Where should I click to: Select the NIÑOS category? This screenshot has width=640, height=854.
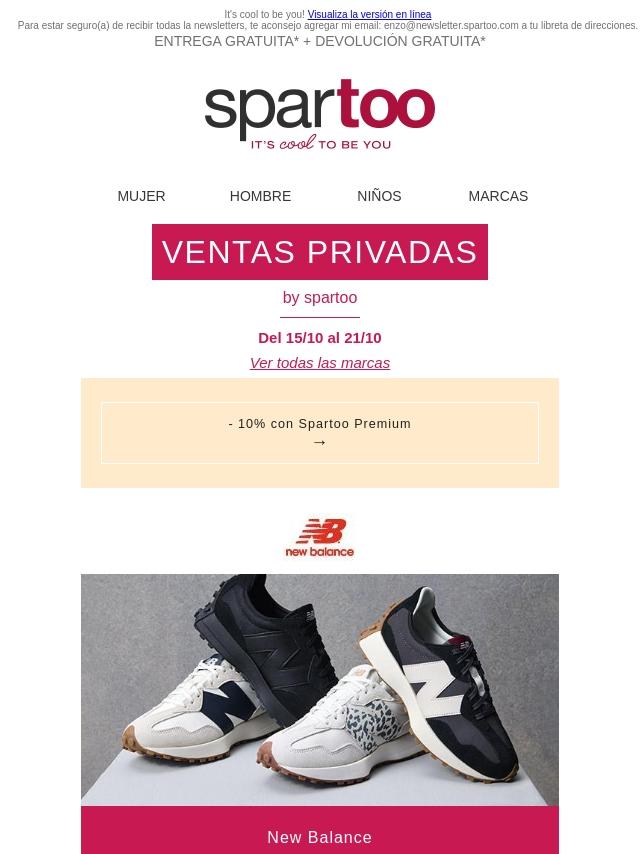pos(379,196)
